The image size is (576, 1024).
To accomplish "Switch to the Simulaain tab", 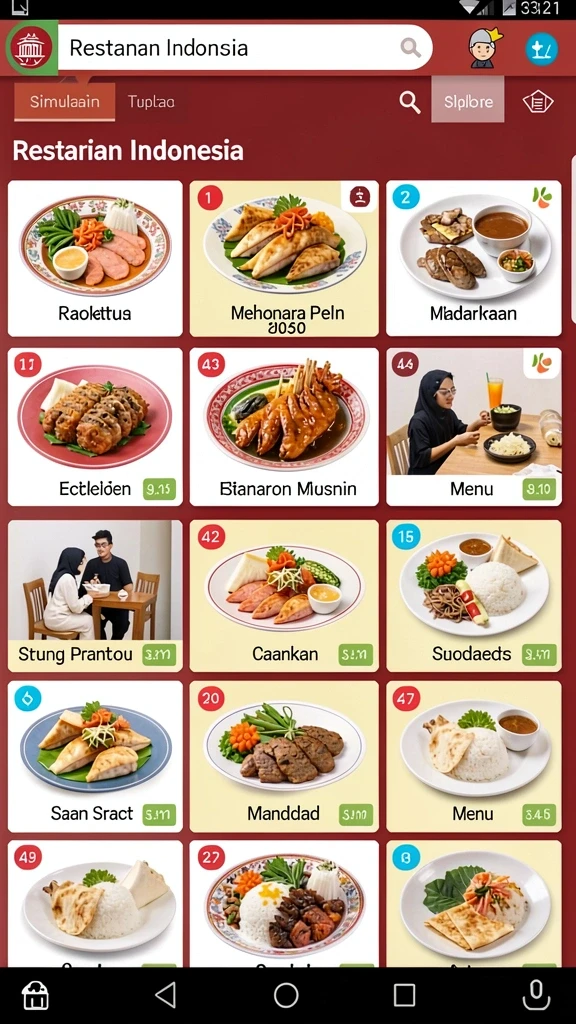I will click(65, 102).
